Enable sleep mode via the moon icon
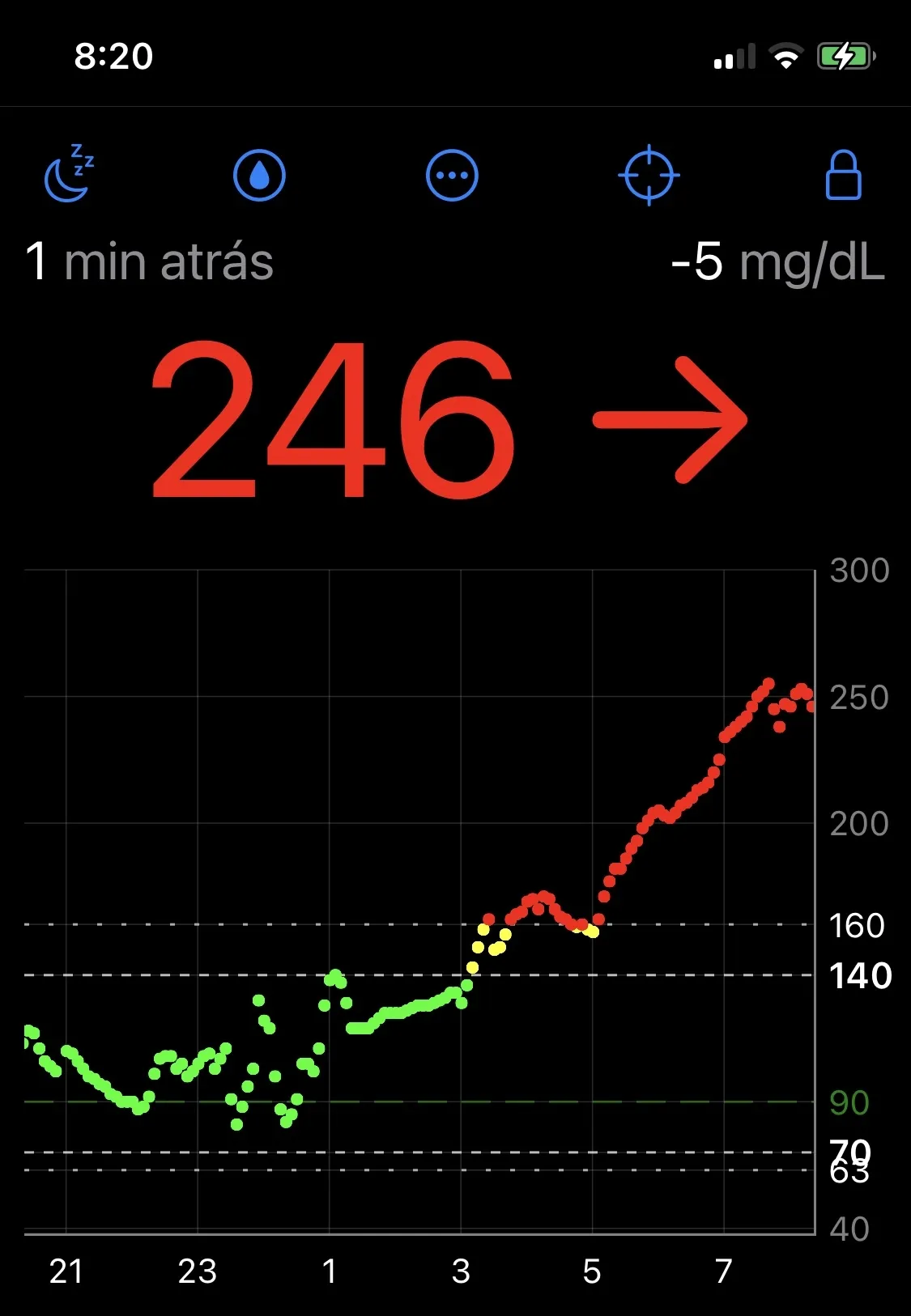The width and height of the screenshot is (911, 1316). coord(71,175)
